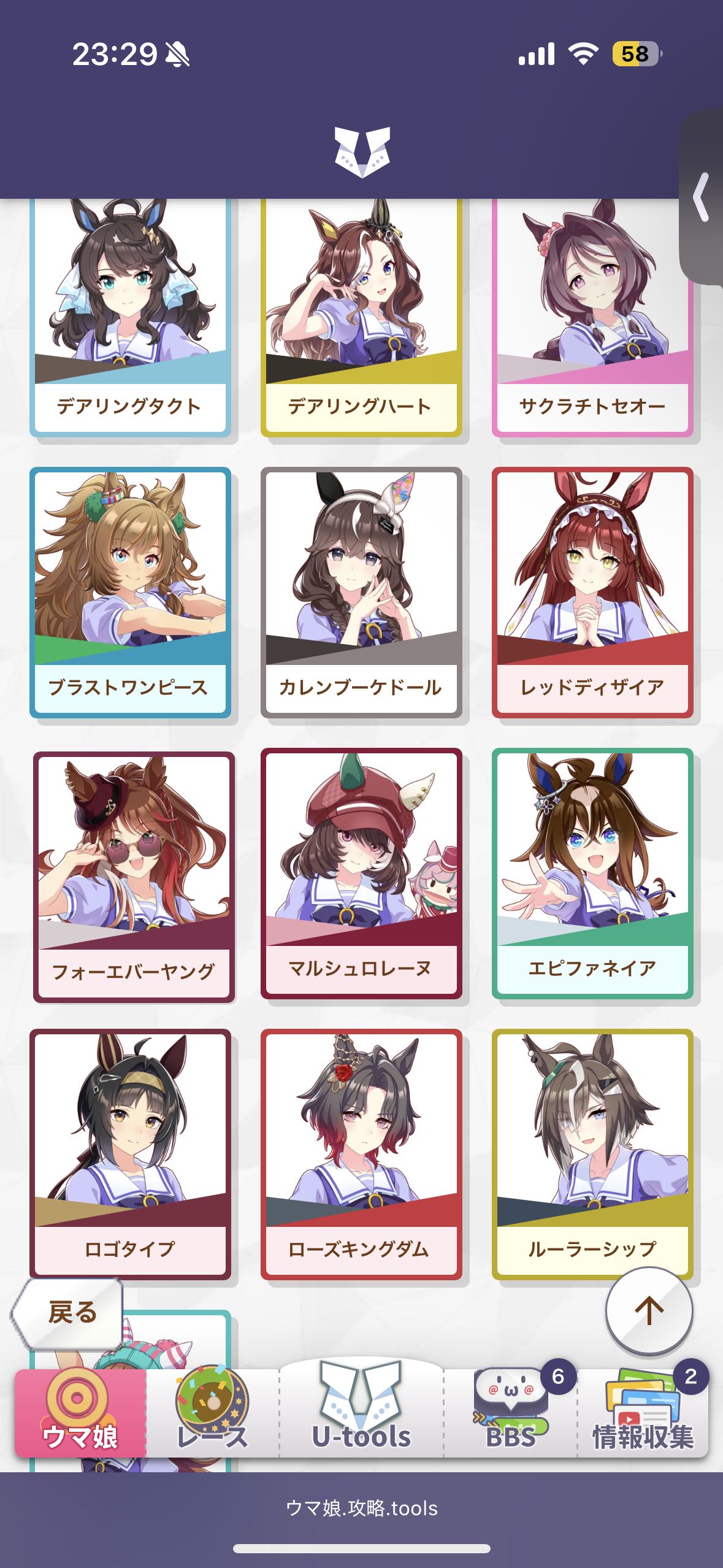Switch to the レース tab
723x1568 pixels.
click(x=212, y=1413)
